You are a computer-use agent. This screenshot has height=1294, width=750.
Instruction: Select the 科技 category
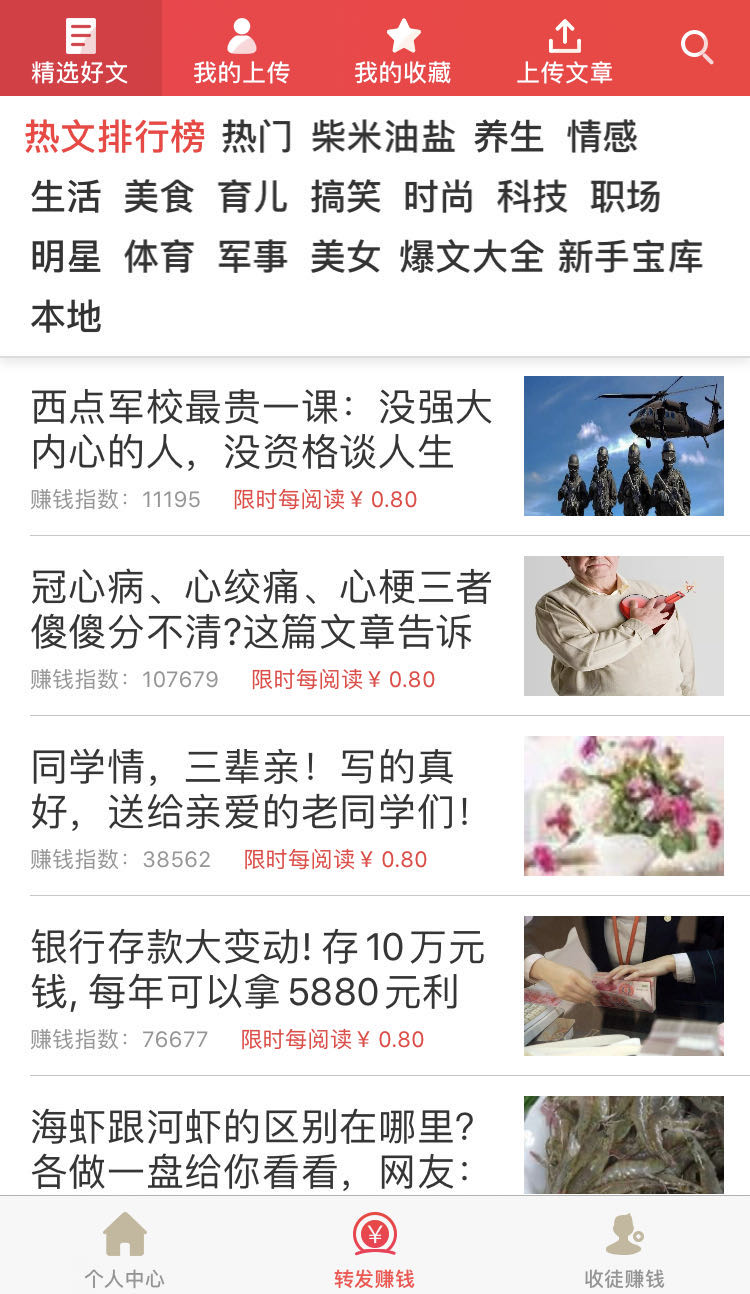tap(532, 197)
